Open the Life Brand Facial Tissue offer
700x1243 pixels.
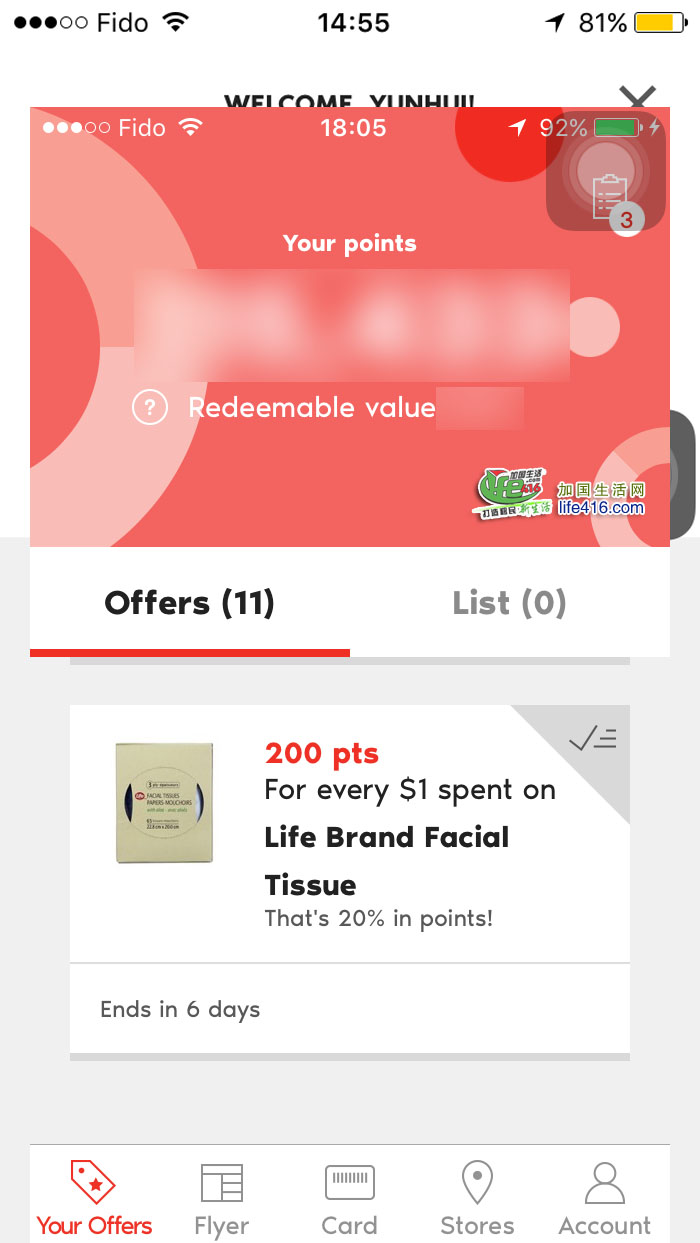386,835
